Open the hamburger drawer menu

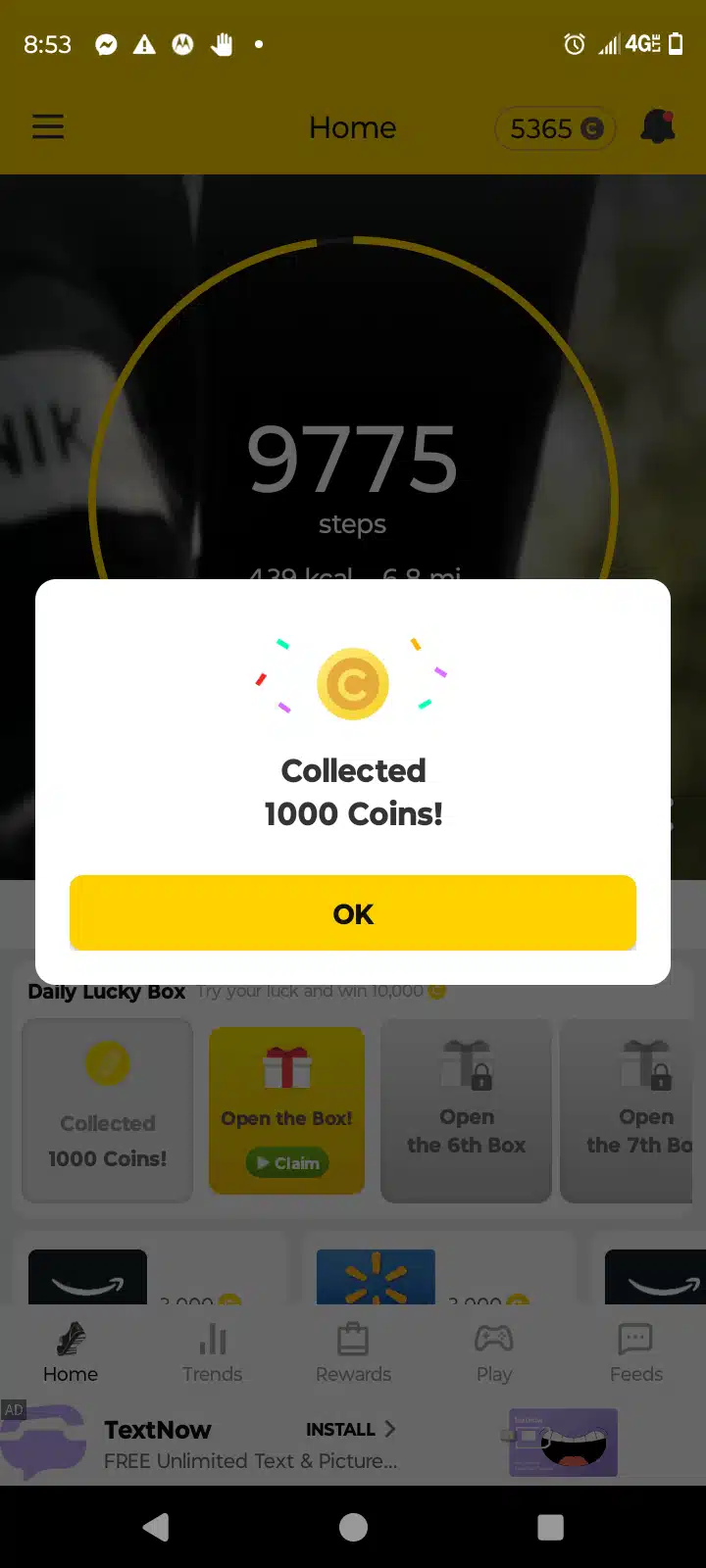(48, 127)
